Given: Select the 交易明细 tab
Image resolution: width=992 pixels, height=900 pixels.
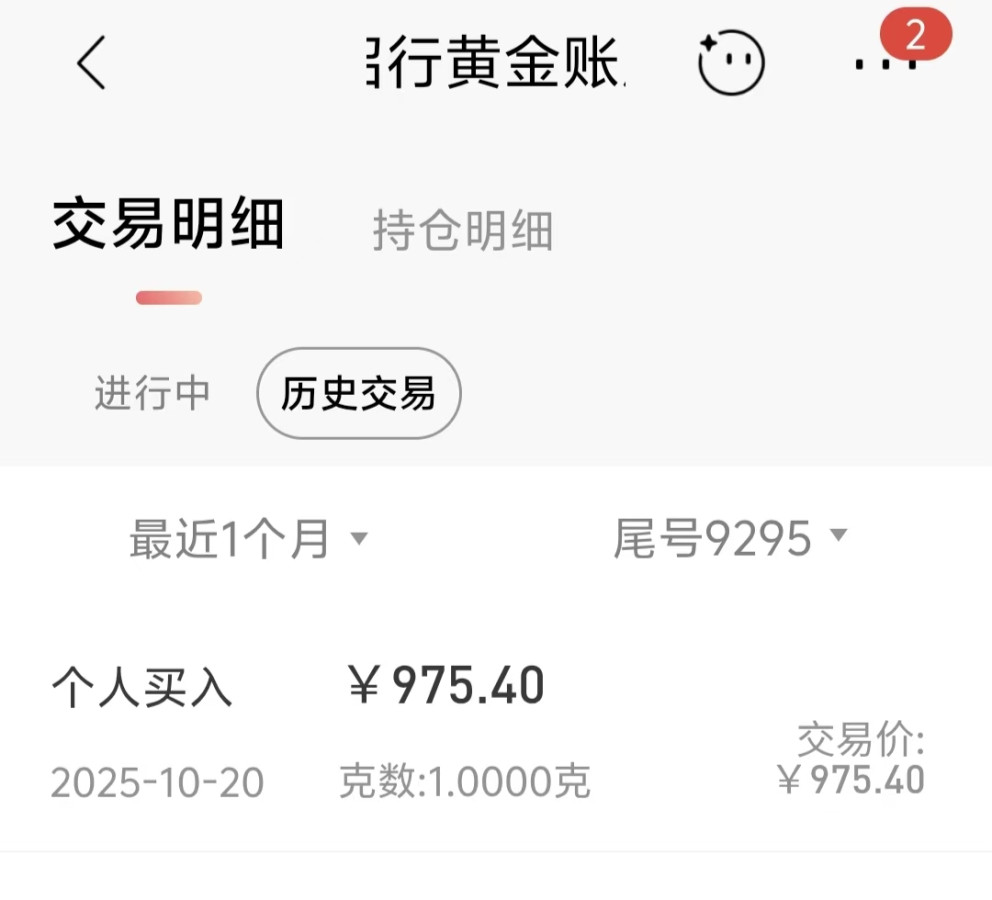Looking at the screenshot, I should point(168,224).
